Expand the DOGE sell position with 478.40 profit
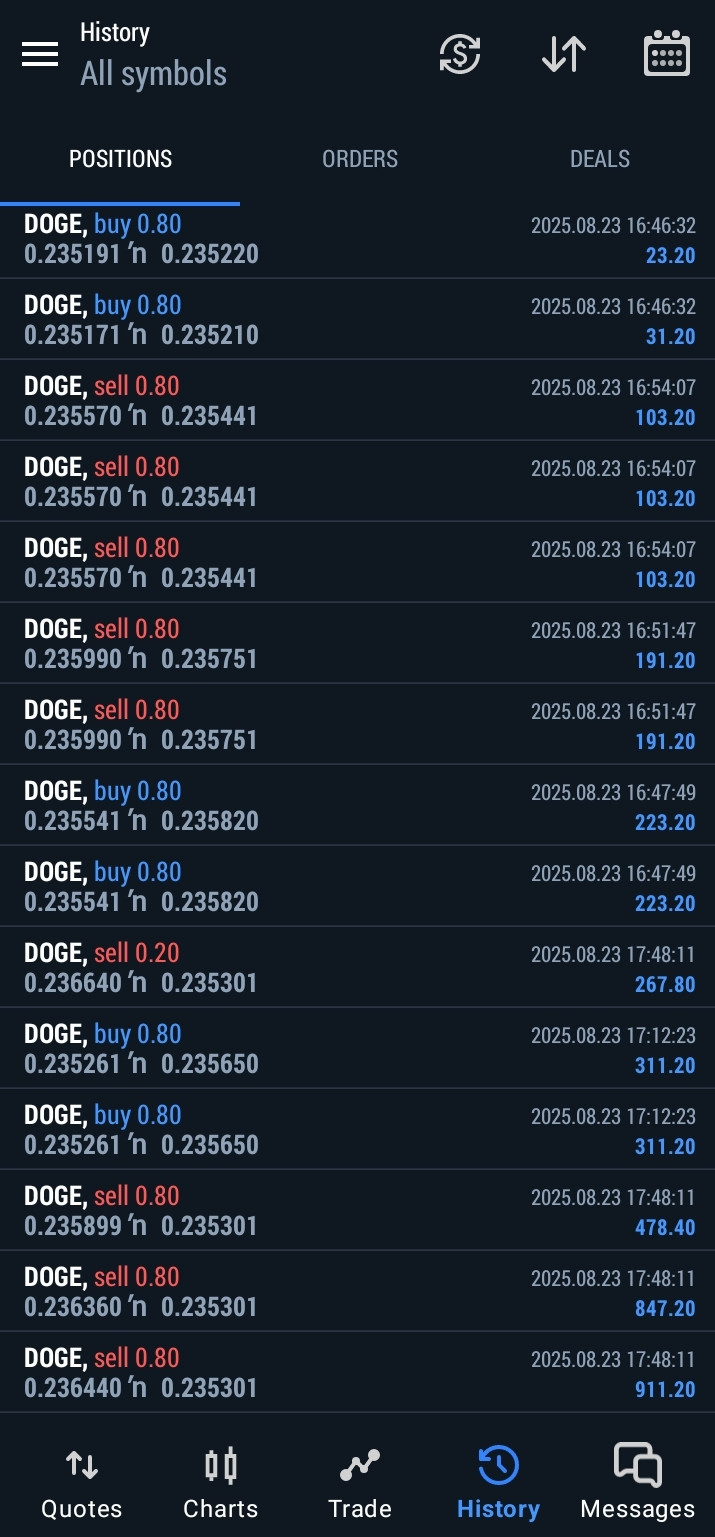Viewport: 715px width, 1537px height. (x=357, y=1211)
